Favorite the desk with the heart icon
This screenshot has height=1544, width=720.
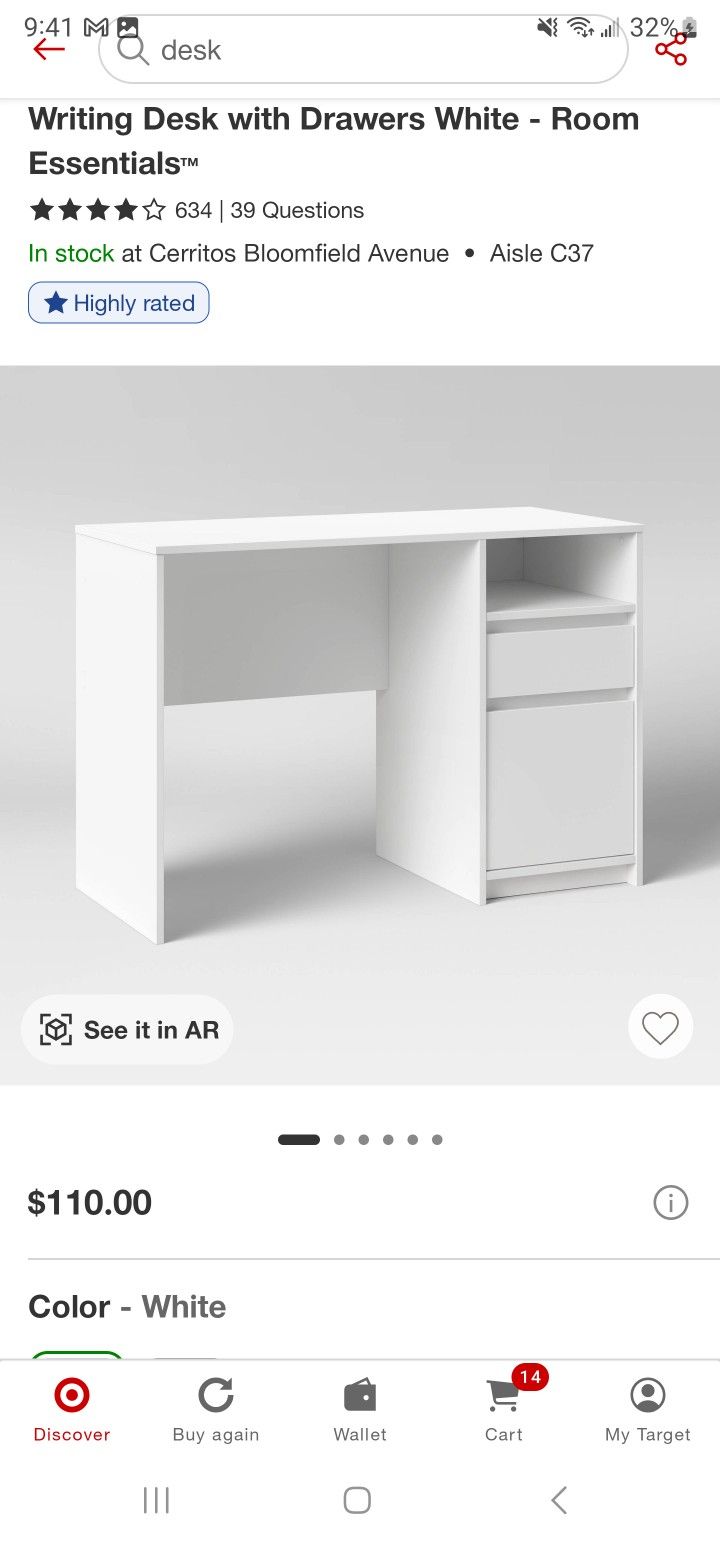tap(659, 1026)
